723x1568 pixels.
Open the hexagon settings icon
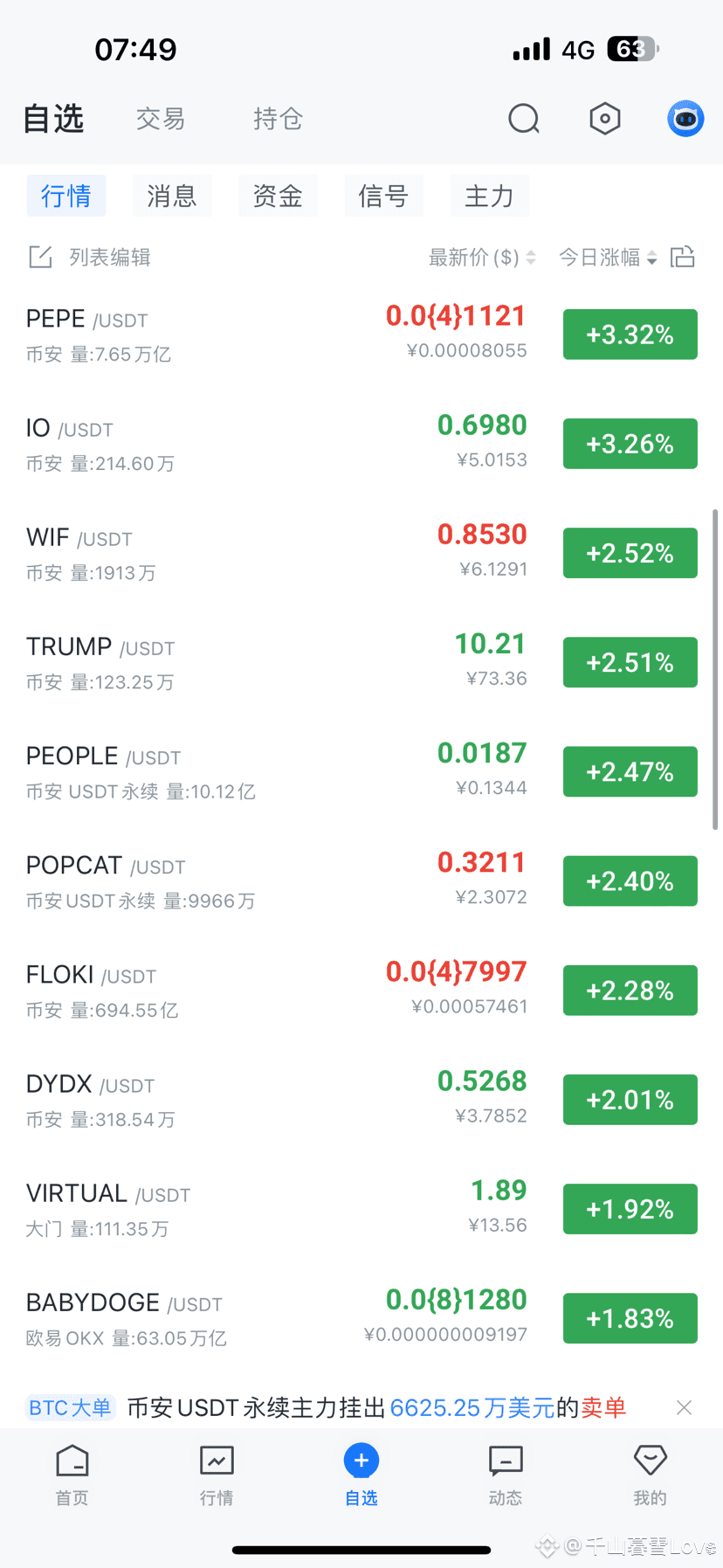pyautogui.click(x=604, y=119)
